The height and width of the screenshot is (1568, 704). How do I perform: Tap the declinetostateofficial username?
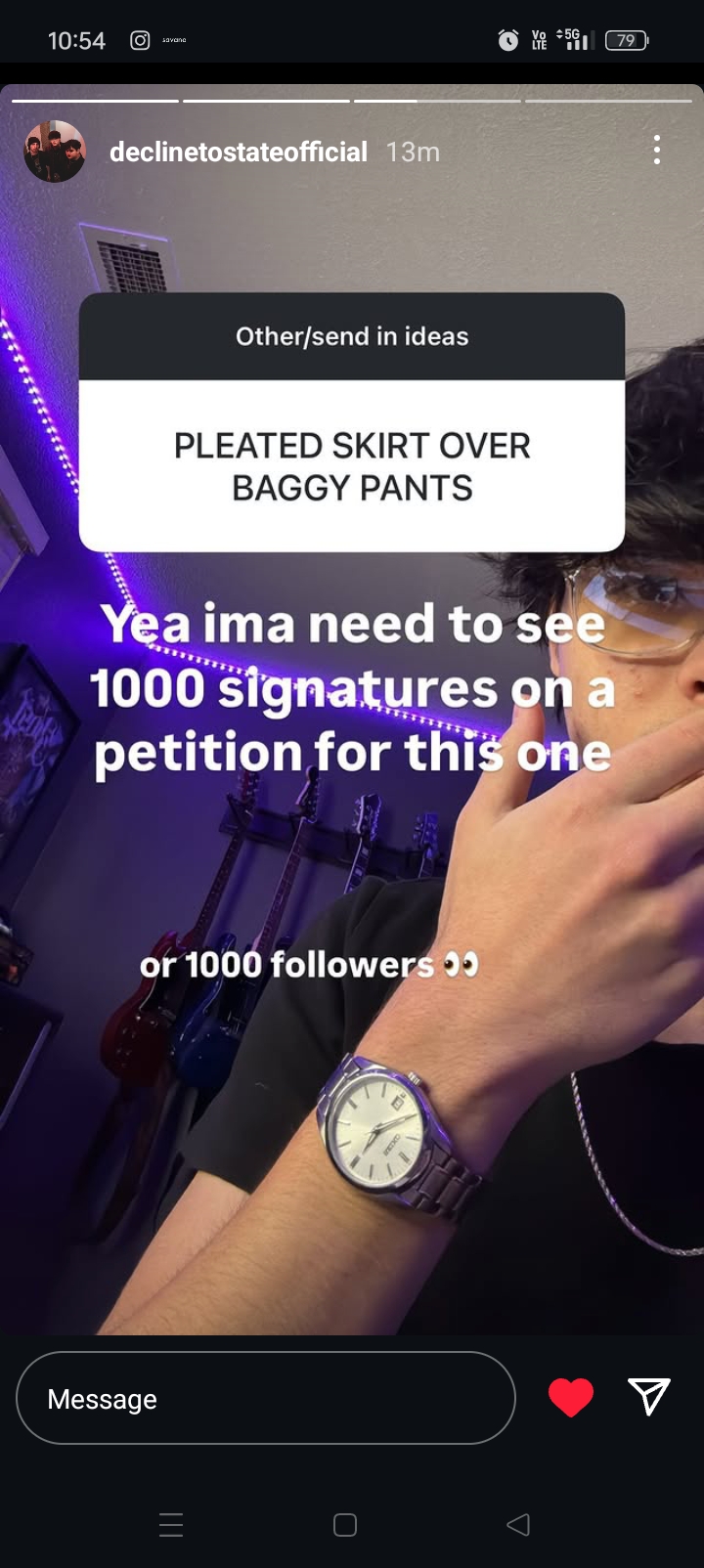pyautogui.click(x=239, y=152)
